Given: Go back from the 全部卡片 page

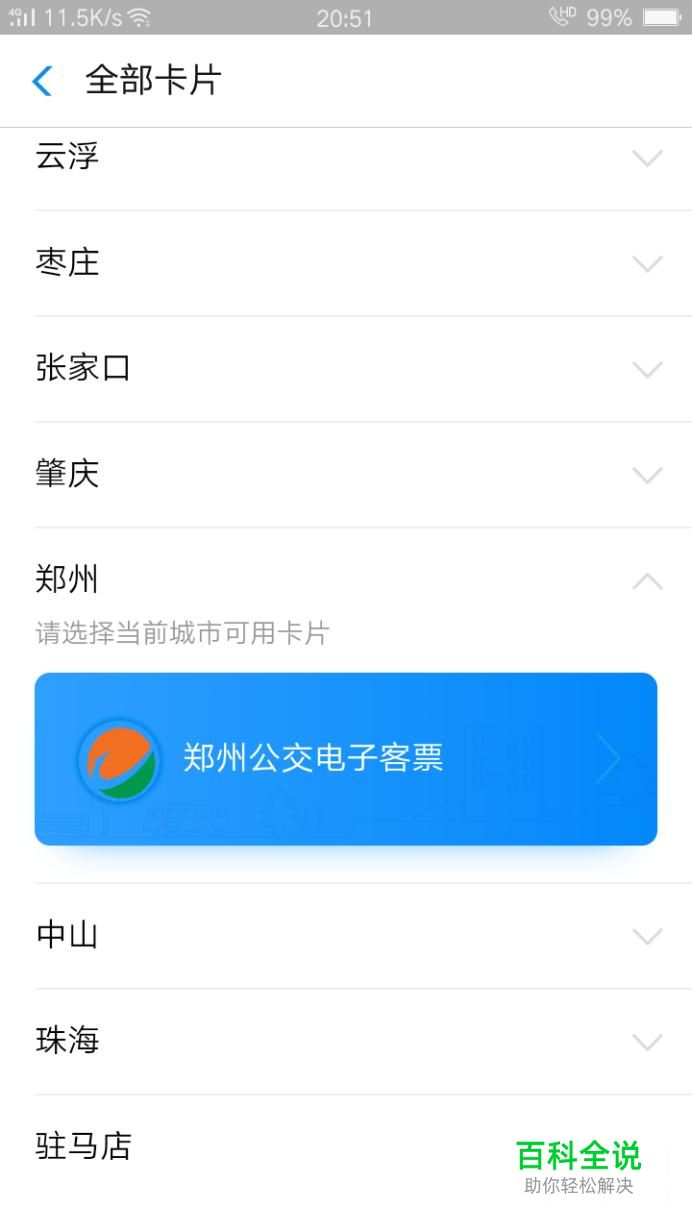Looking at the screenshot, I should 42,81.
